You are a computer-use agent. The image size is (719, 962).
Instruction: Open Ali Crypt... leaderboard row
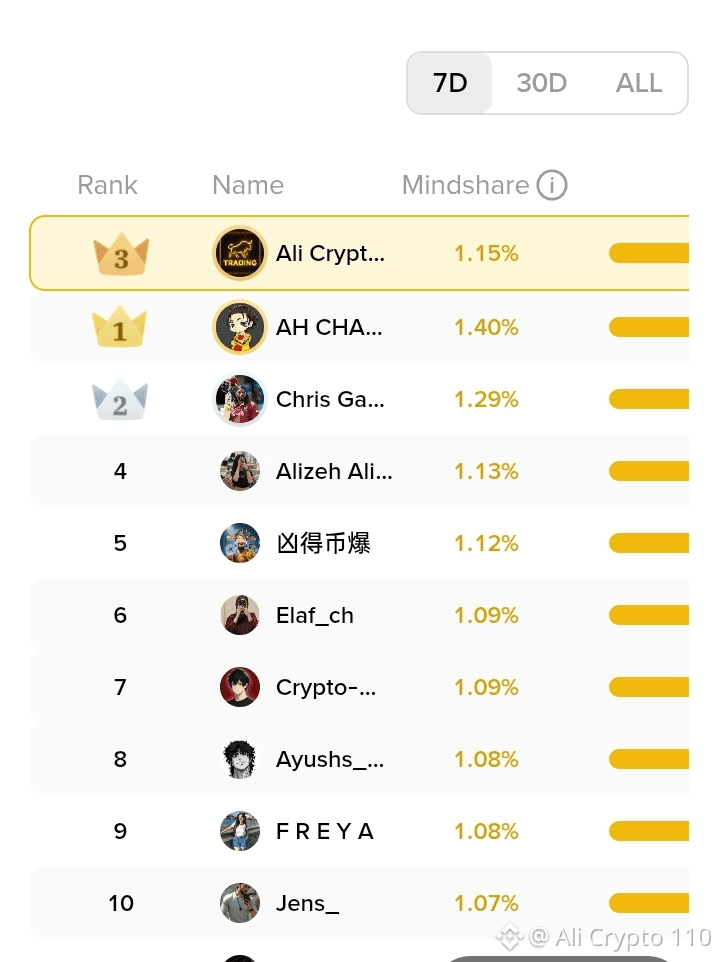(x=330, y=254)
